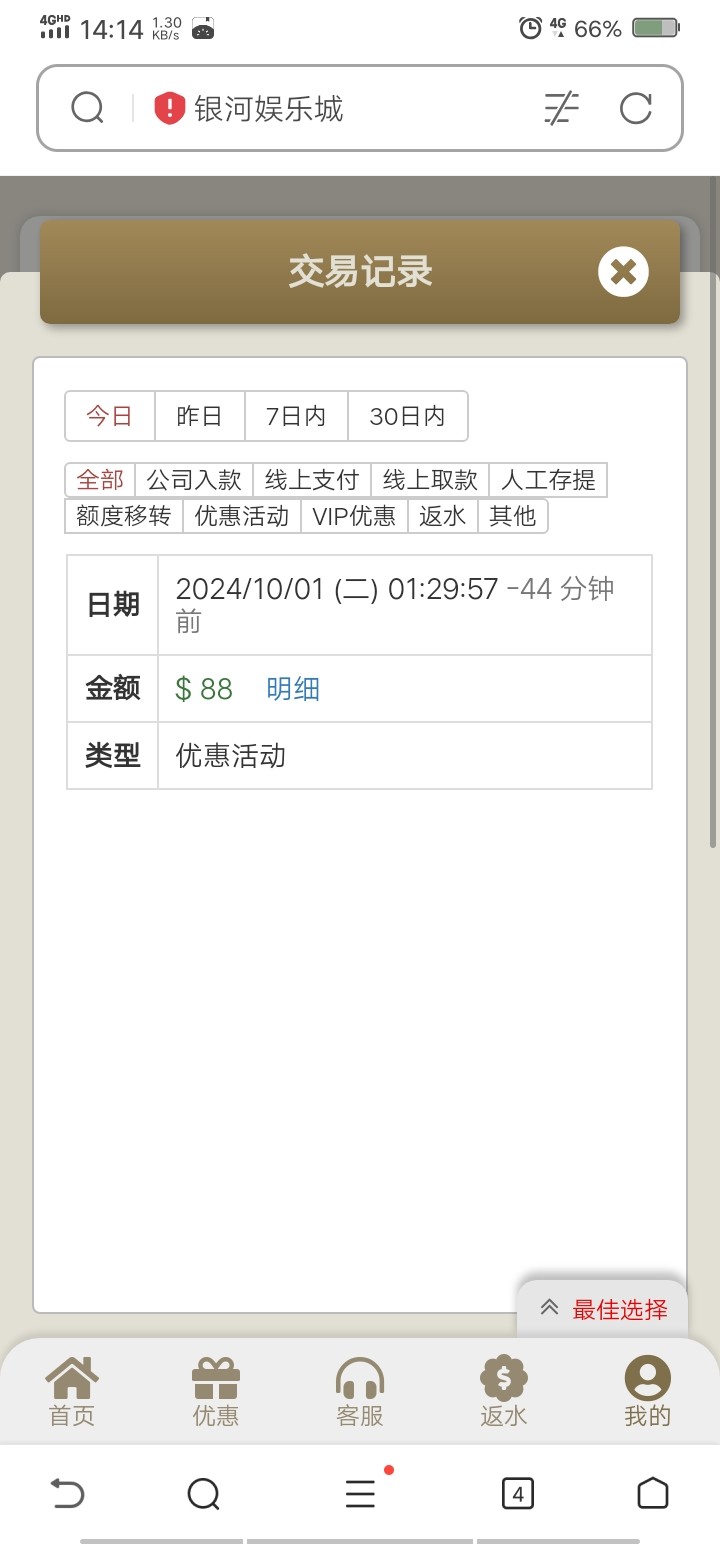
Task: Open the 优惠 tab in bottom navigation
Action: (x=216, y=1392)
